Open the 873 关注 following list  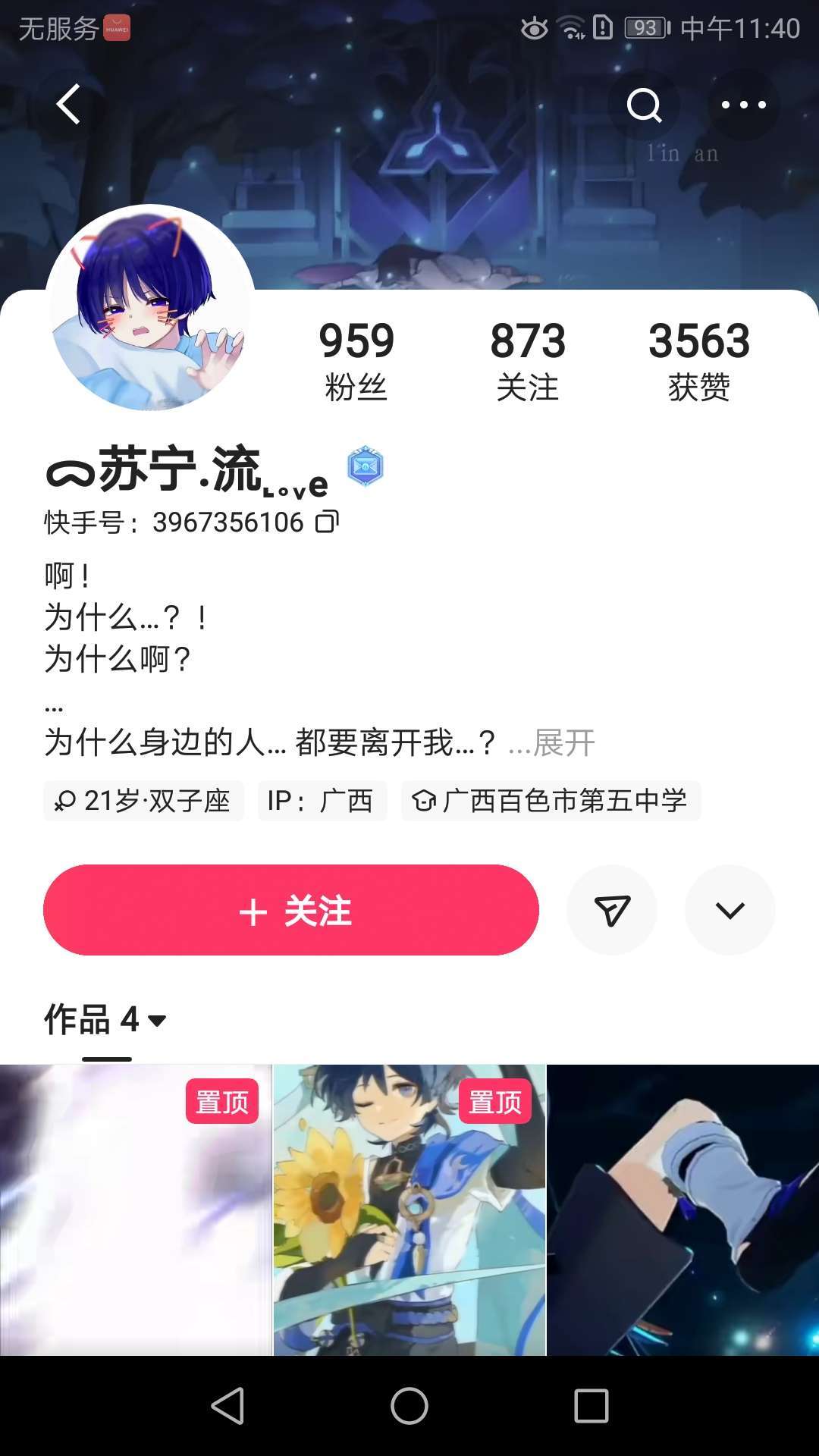(x=527, y=360)
